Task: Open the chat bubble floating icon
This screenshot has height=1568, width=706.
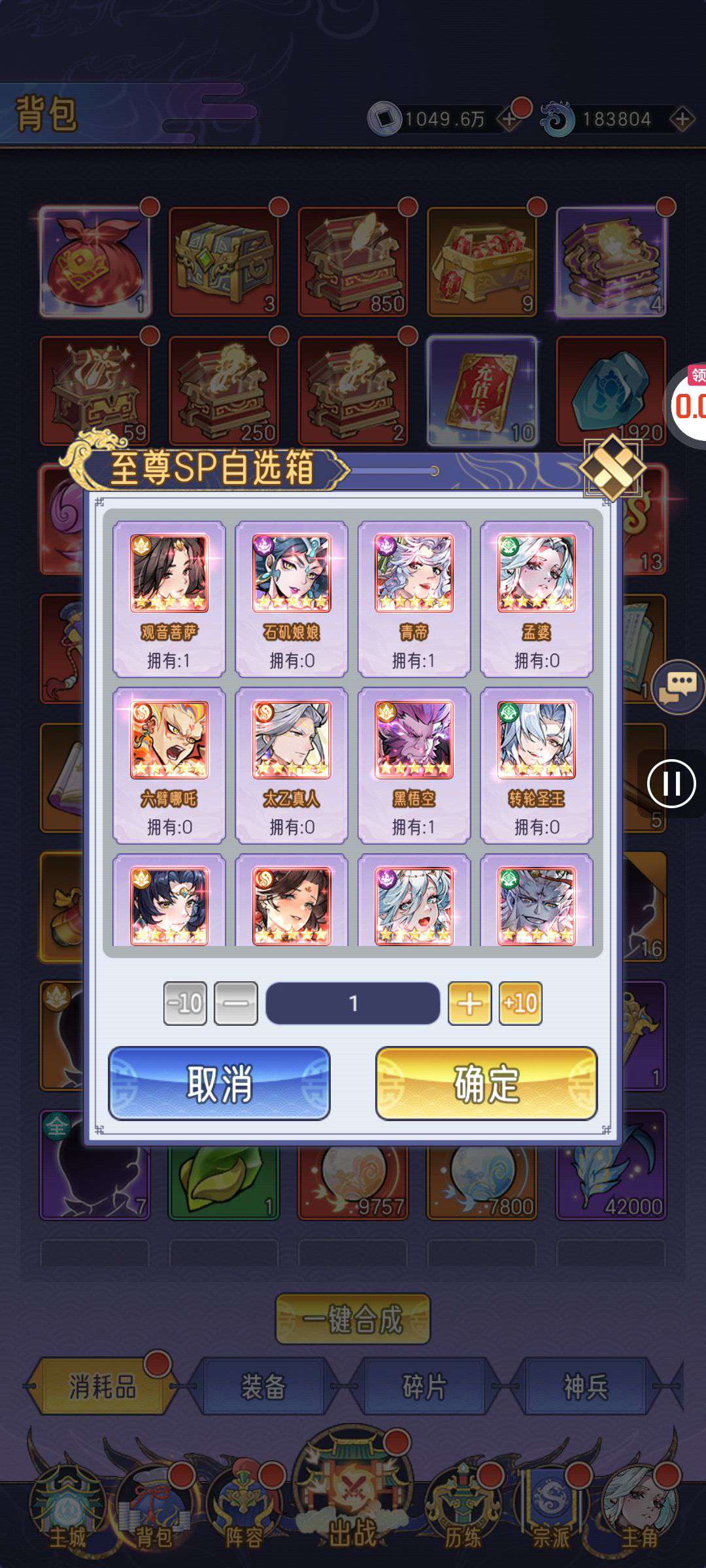Action: pyautogui.click(x=678, y=687)
